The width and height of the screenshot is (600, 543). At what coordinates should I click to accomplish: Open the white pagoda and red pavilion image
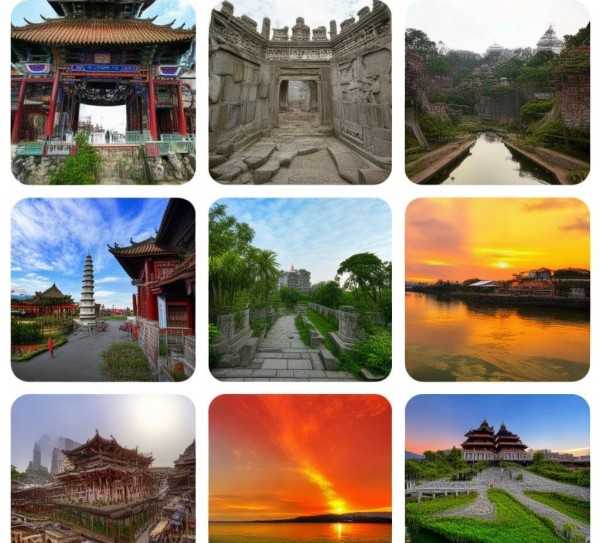103,289
